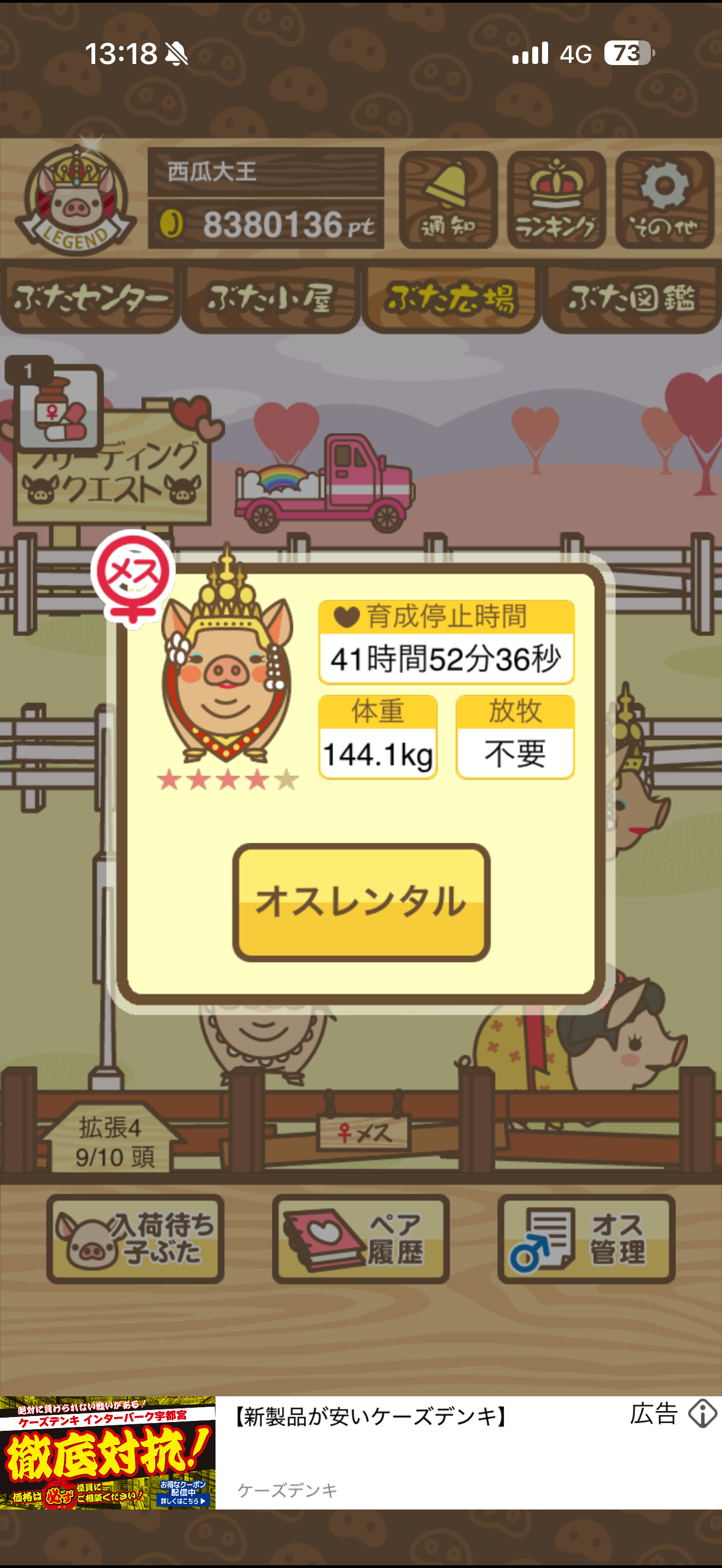Switch to the ぶたセンター tab
The width and height of the screenshot is (722, 1568).
90,300
